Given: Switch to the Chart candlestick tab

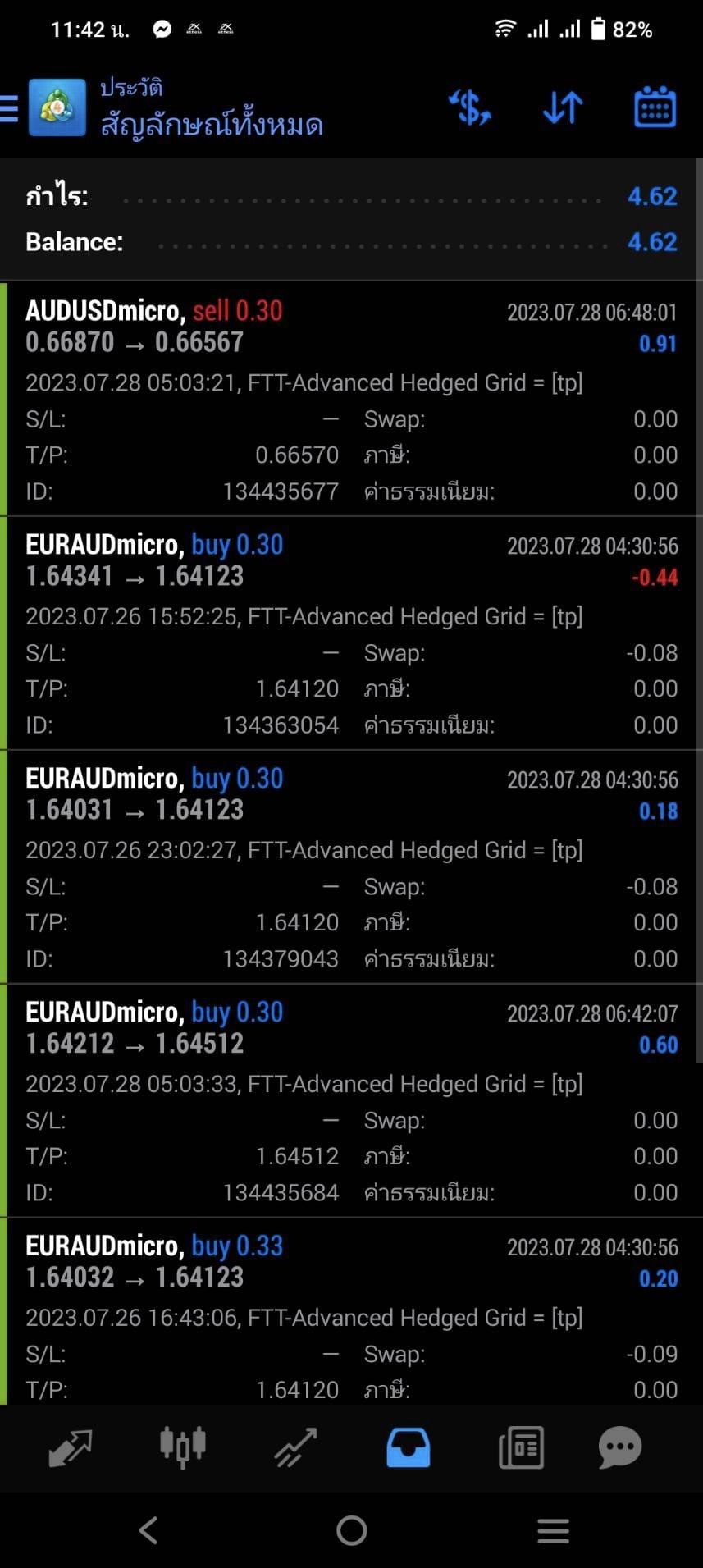Looking at the screenshot, I should pos(182,1448).
